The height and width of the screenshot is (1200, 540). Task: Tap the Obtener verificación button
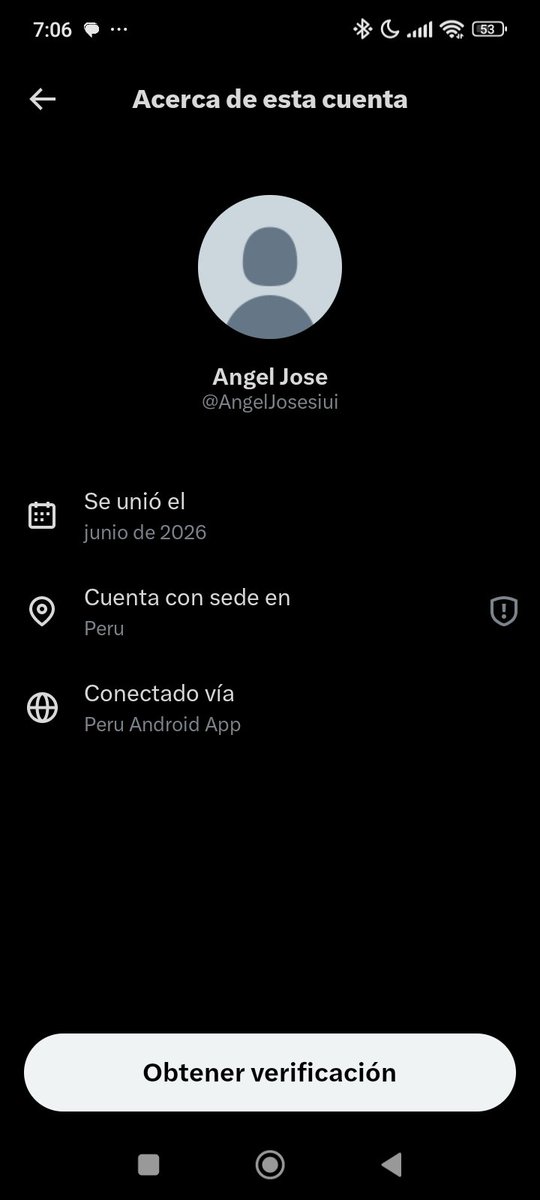coord(270,1072)
